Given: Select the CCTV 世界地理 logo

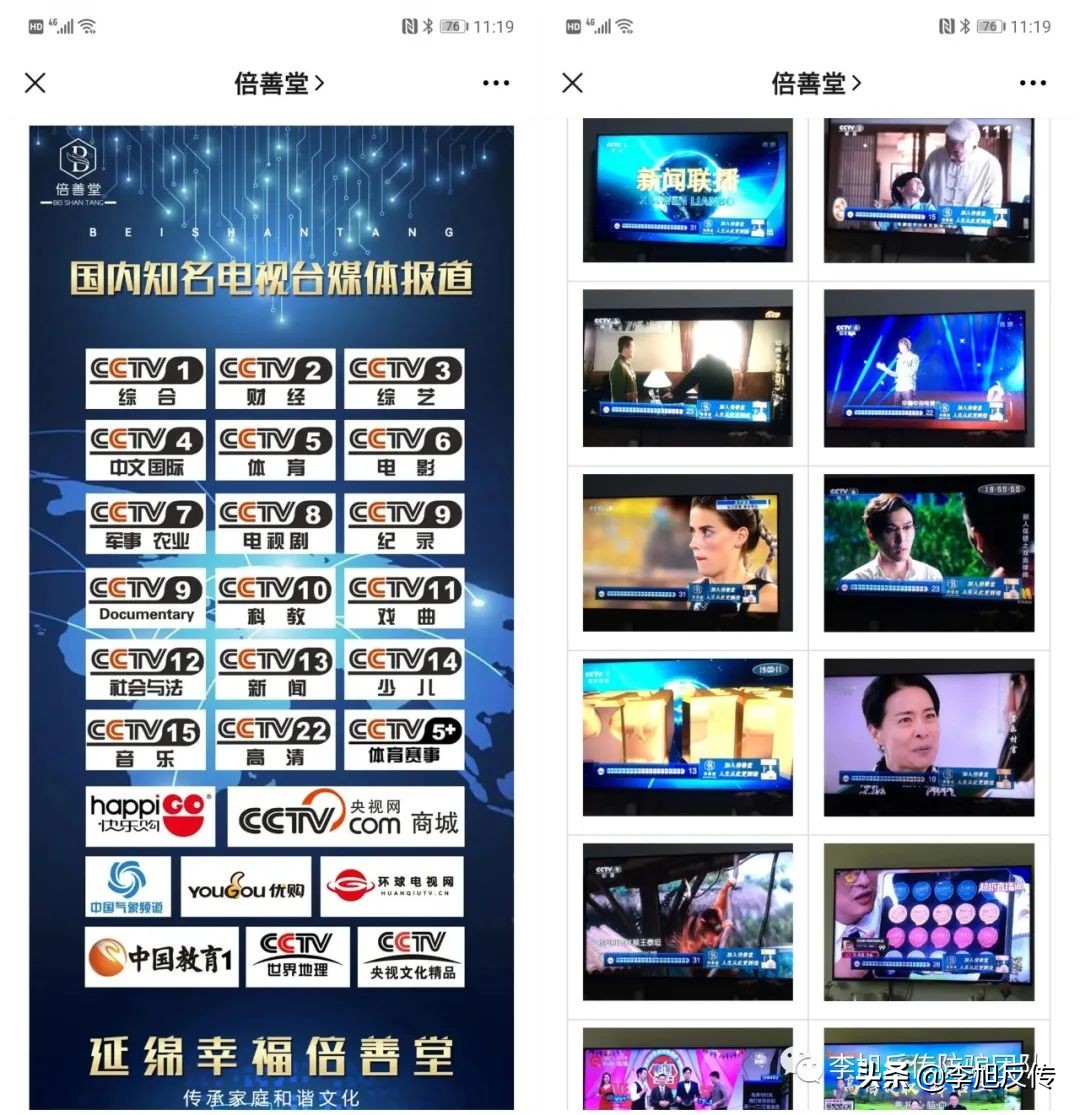Looking at the screenshot, I should (297, 954).
